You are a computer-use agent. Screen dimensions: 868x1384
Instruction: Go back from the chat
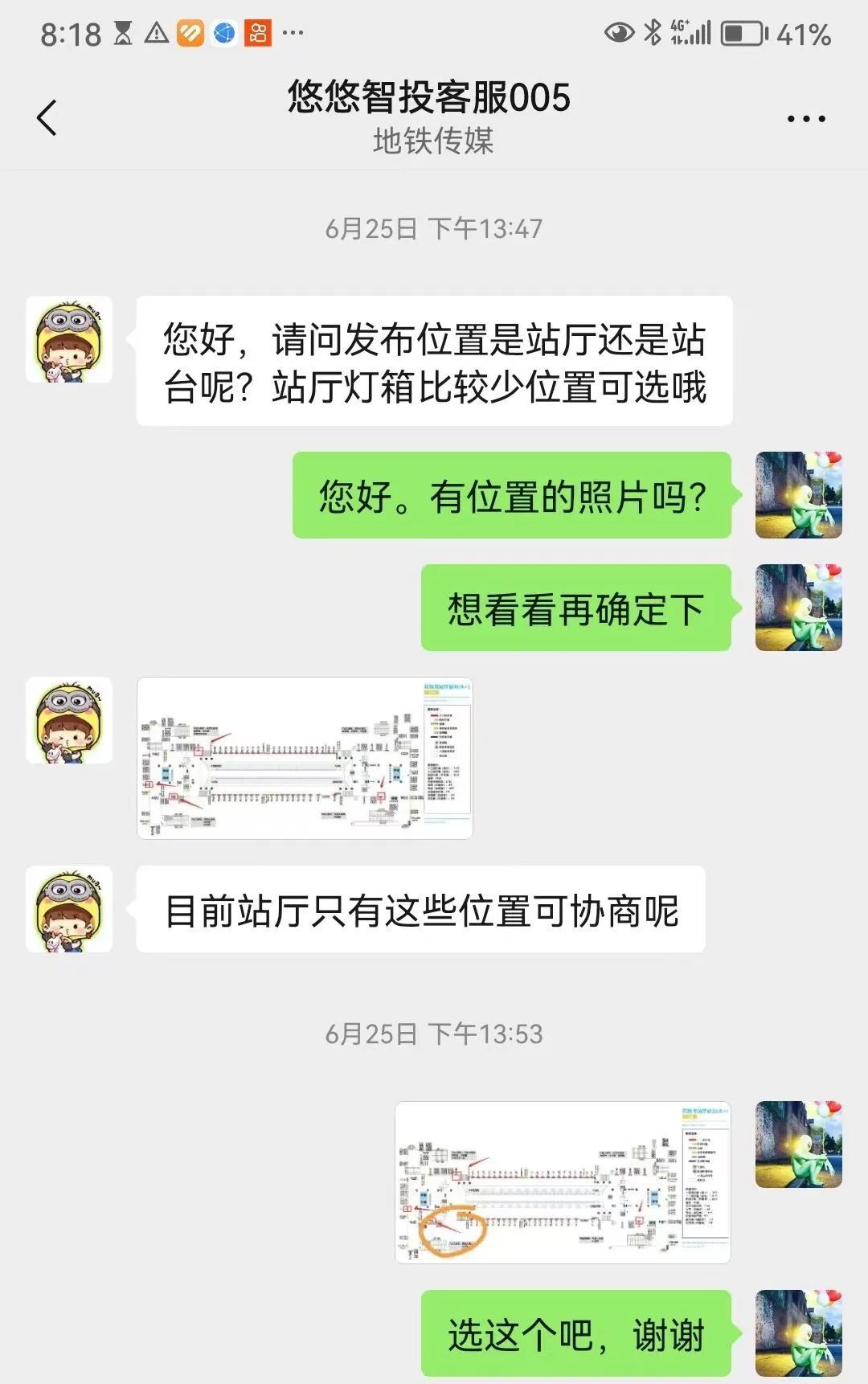coord(47,118)
